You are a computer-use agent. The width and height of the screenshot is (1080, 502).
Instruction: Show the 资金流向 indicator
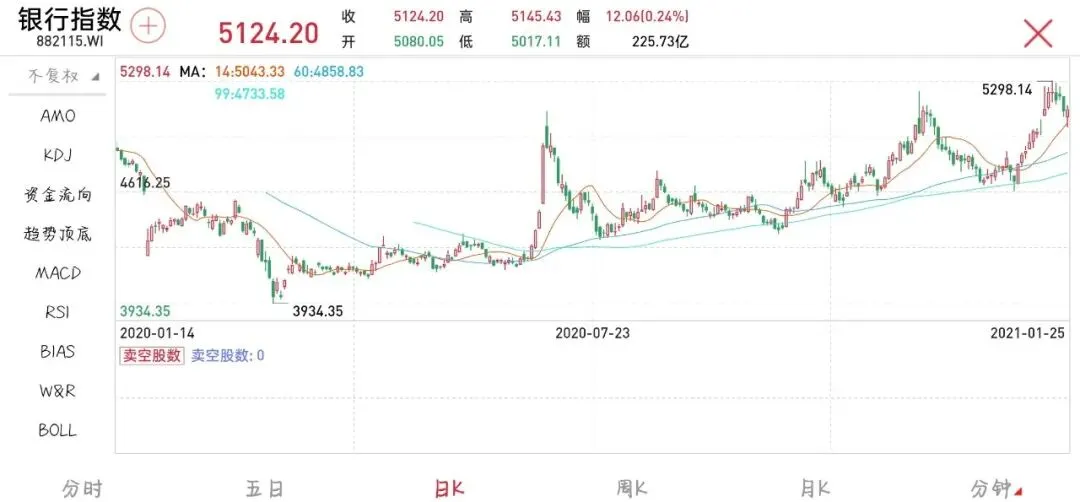tap(58, 195)
